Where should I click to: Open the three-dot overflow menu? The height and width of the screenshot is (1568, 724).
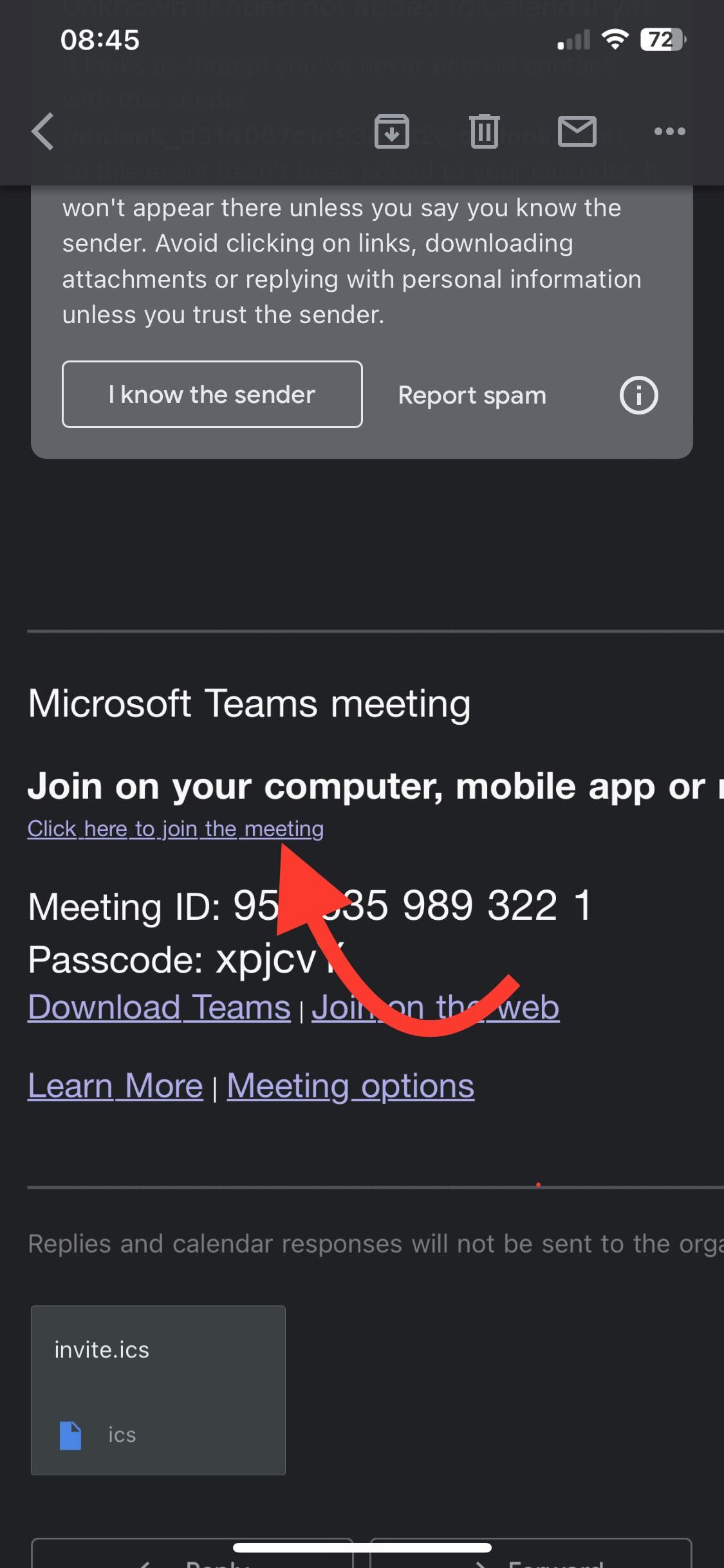pyautogui.click(x=669, y=131)
